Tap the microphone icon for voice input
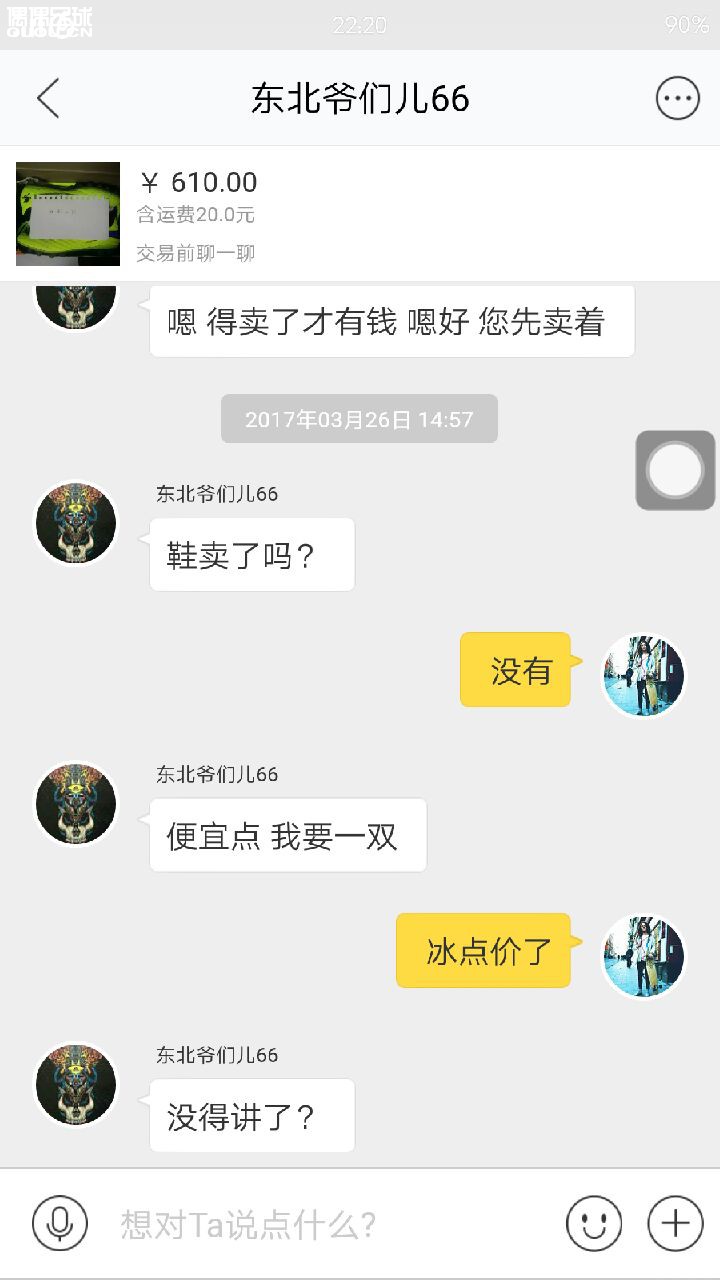 coord(60,1222)
